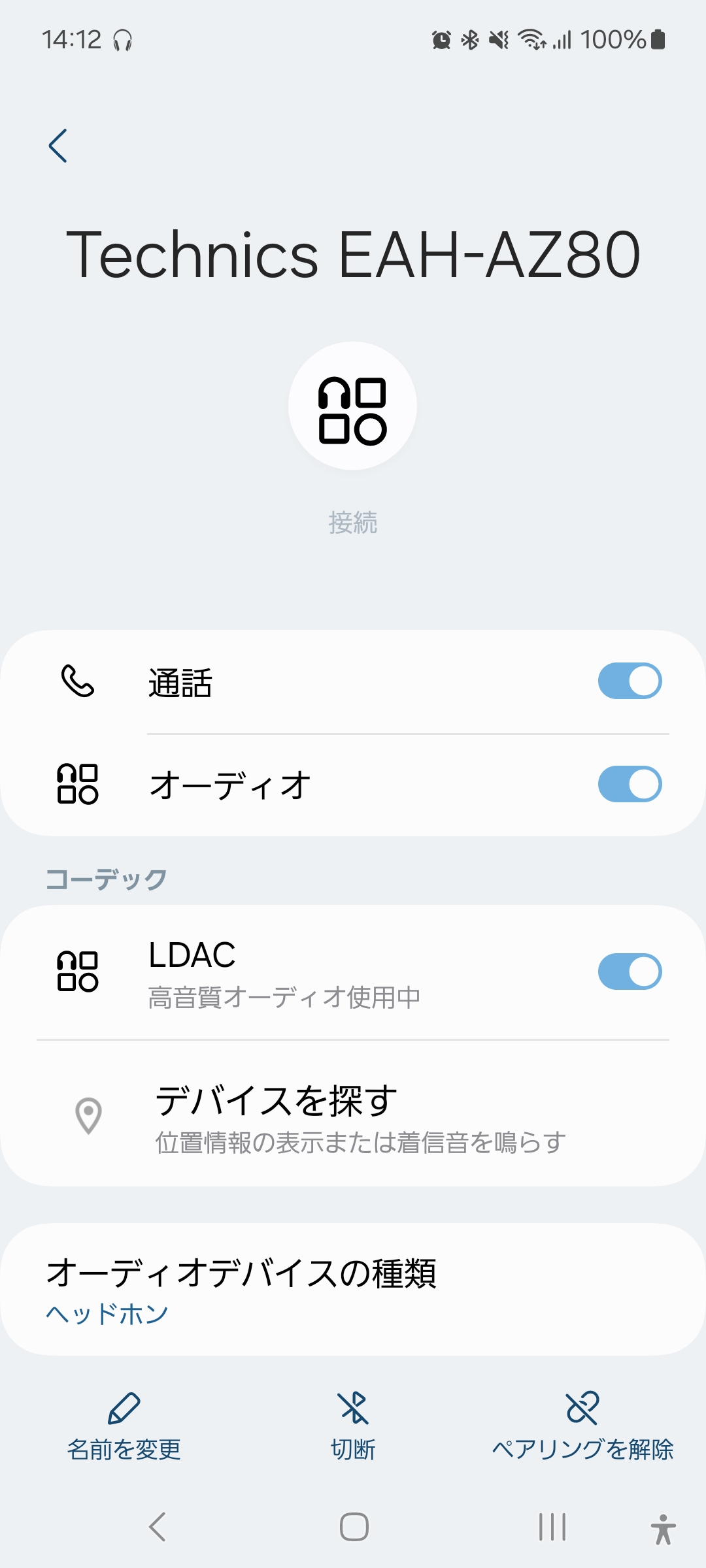This screenshot has width=706, height=1568.
Task: Disable the オーディオ audio switch
Action: [x=630, y=784]
